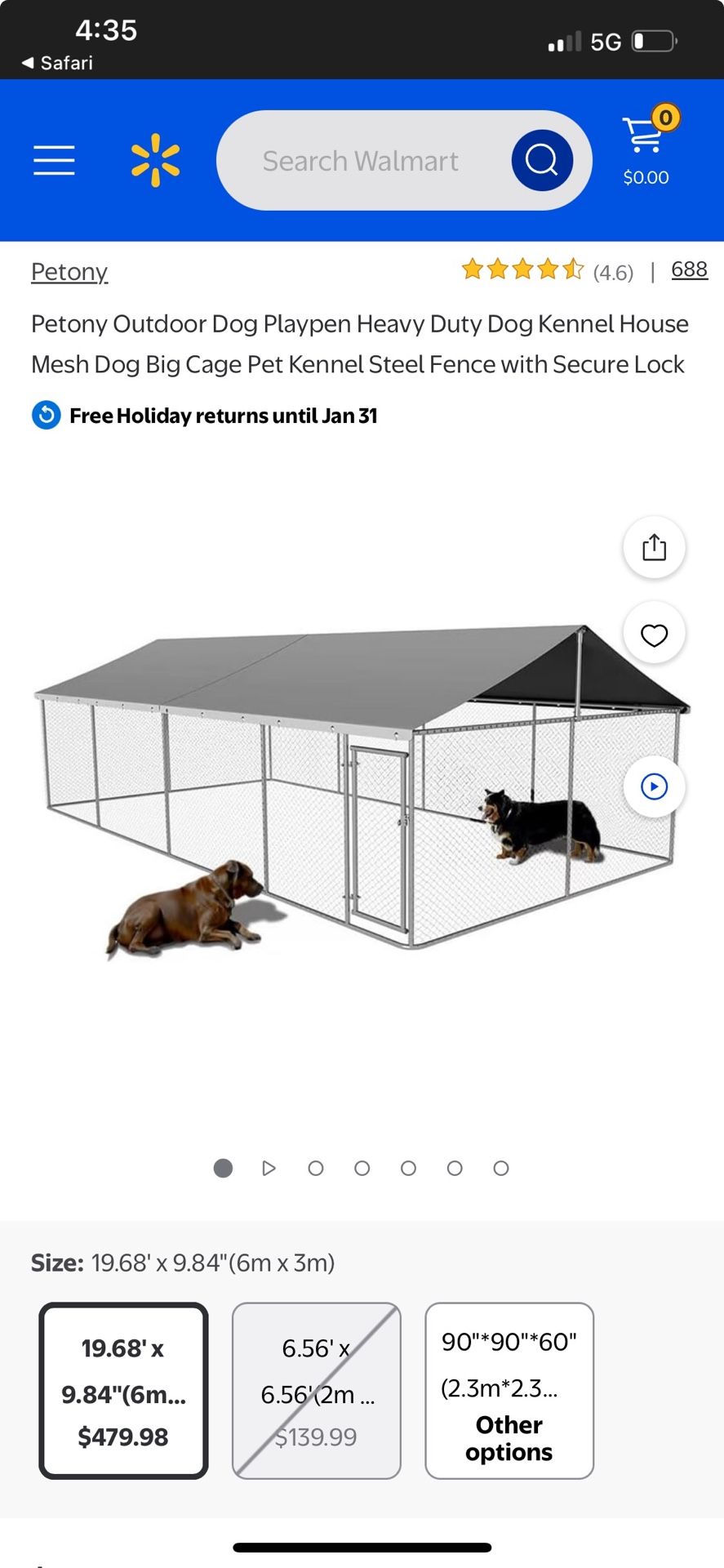Image resolution: width=724 pixels, height=1568 pixels.
Task: Select the 6.56' x 6.56' size option
Action: [317, 1390]
